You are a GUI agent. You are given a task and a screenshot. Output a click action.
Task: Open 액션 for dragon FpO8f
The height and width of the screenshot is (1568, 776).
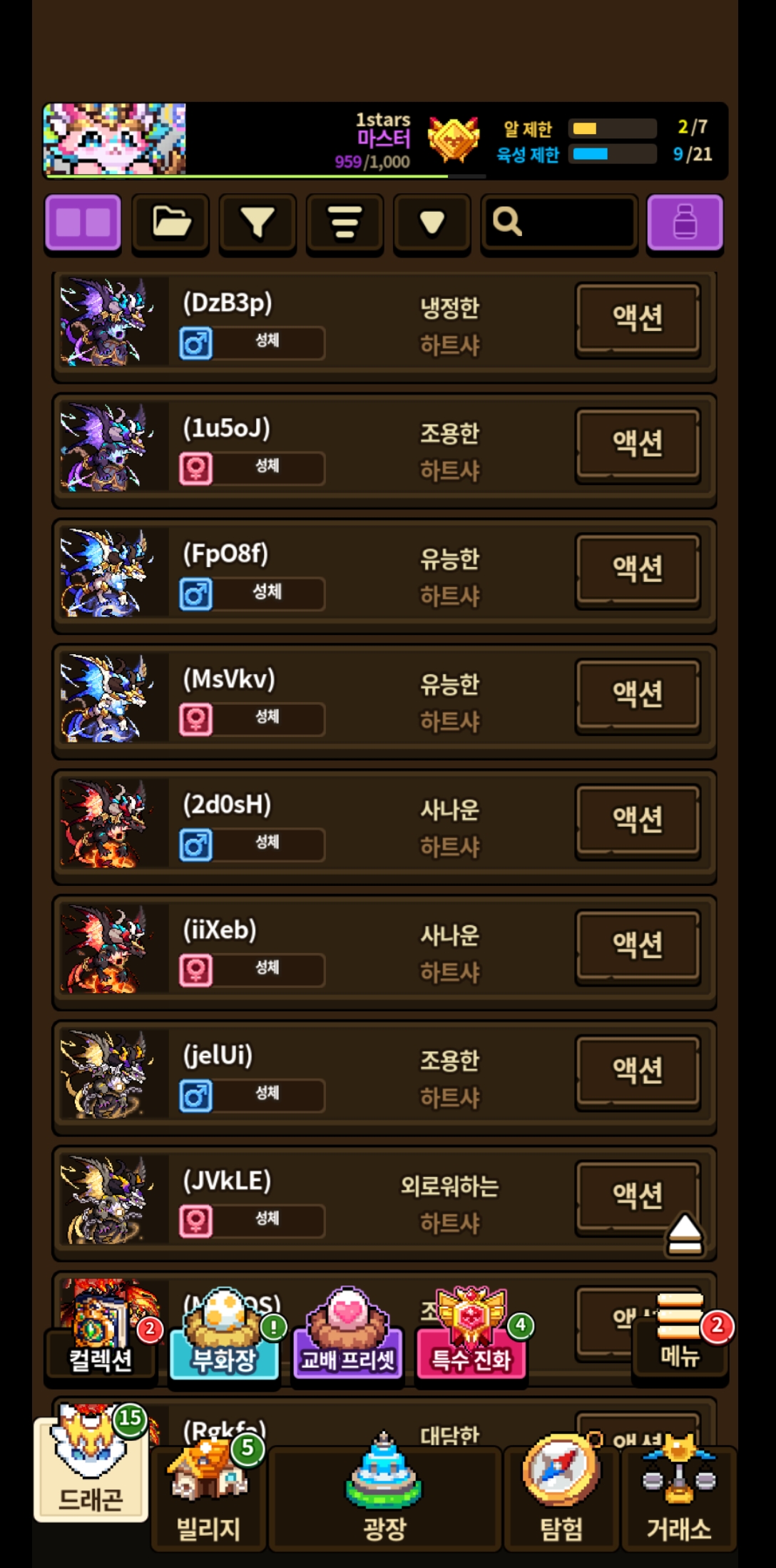(x=638, y=569)
